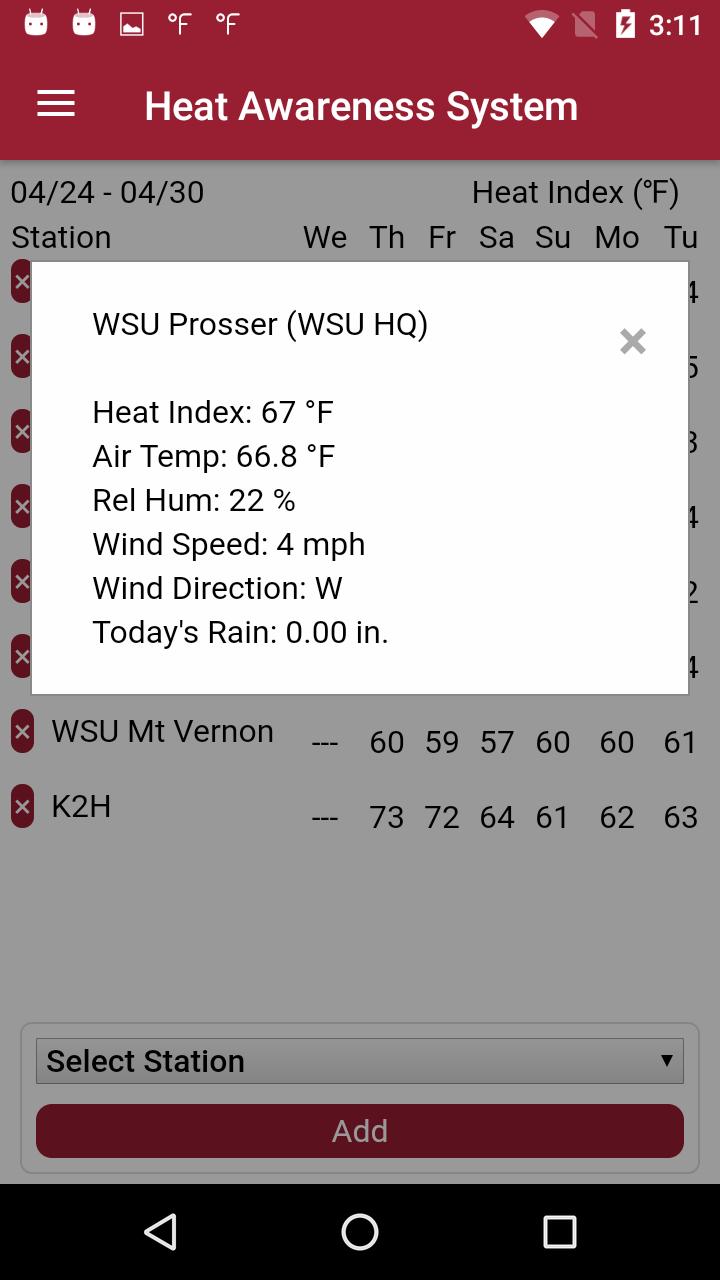Delete the K2H station from the list
Image resolution: width=720 pixels, height=1280 pixels.
pos(21,806)
